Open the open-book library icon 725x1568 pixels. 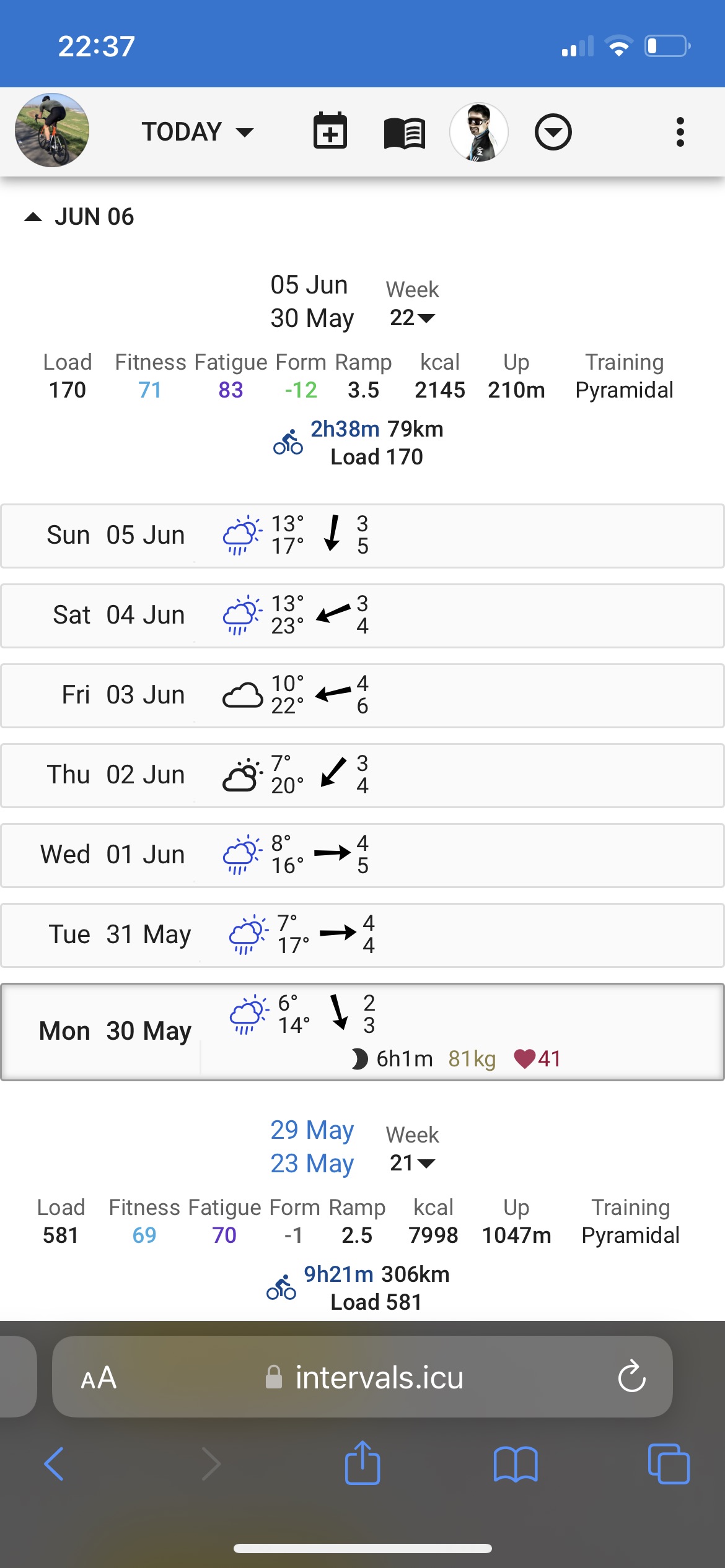[x=405, y=133]
